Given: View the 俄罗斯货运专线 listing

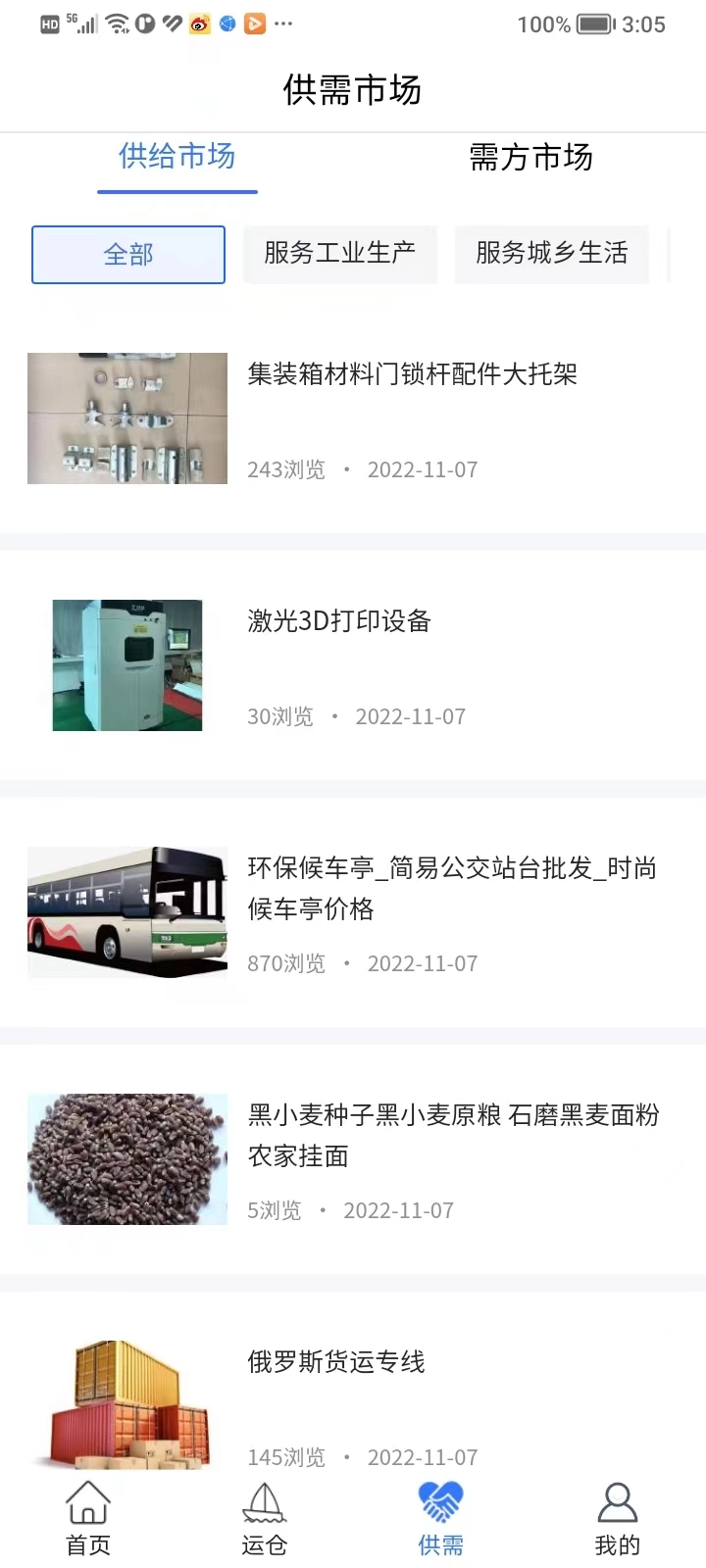Looking at the screenshot, I should 336,1362.
